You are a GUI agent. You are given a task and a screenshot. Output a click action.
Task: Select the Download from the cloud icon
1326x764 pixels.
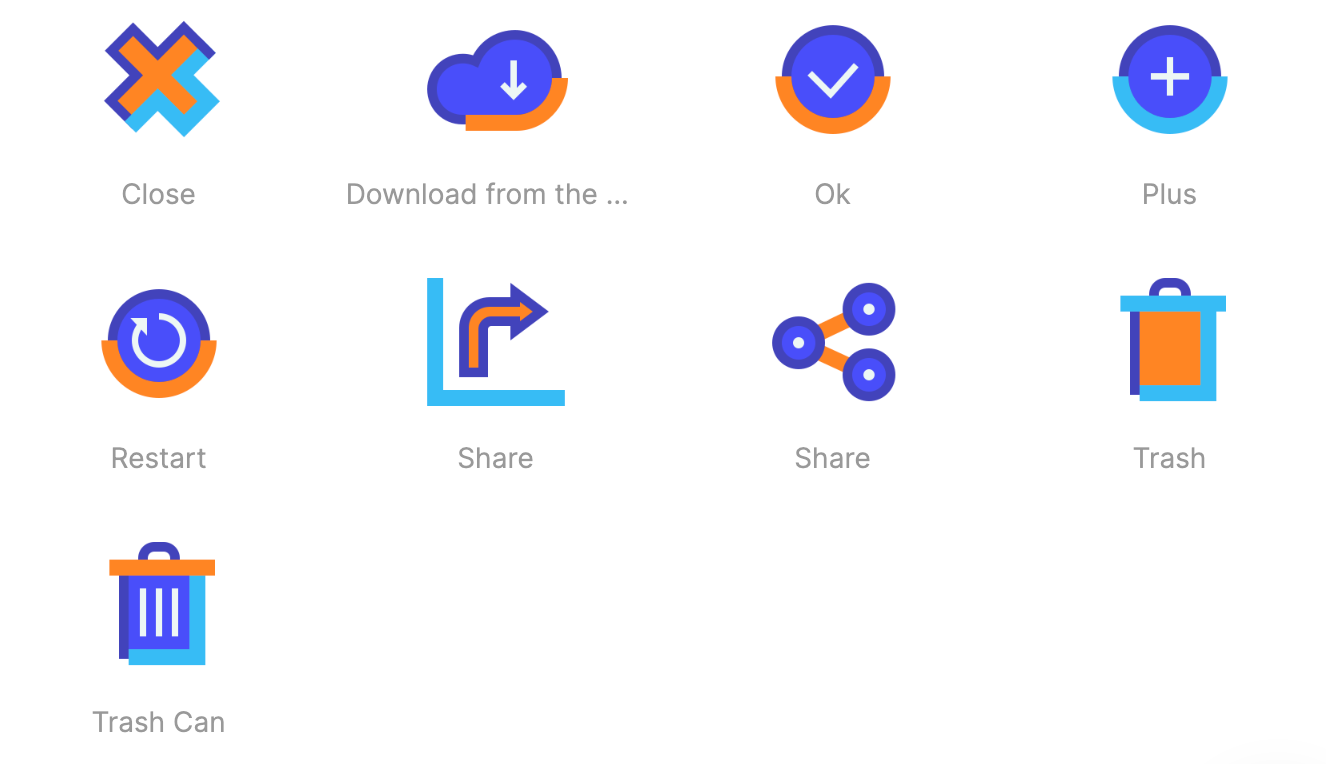pos(497,80)
